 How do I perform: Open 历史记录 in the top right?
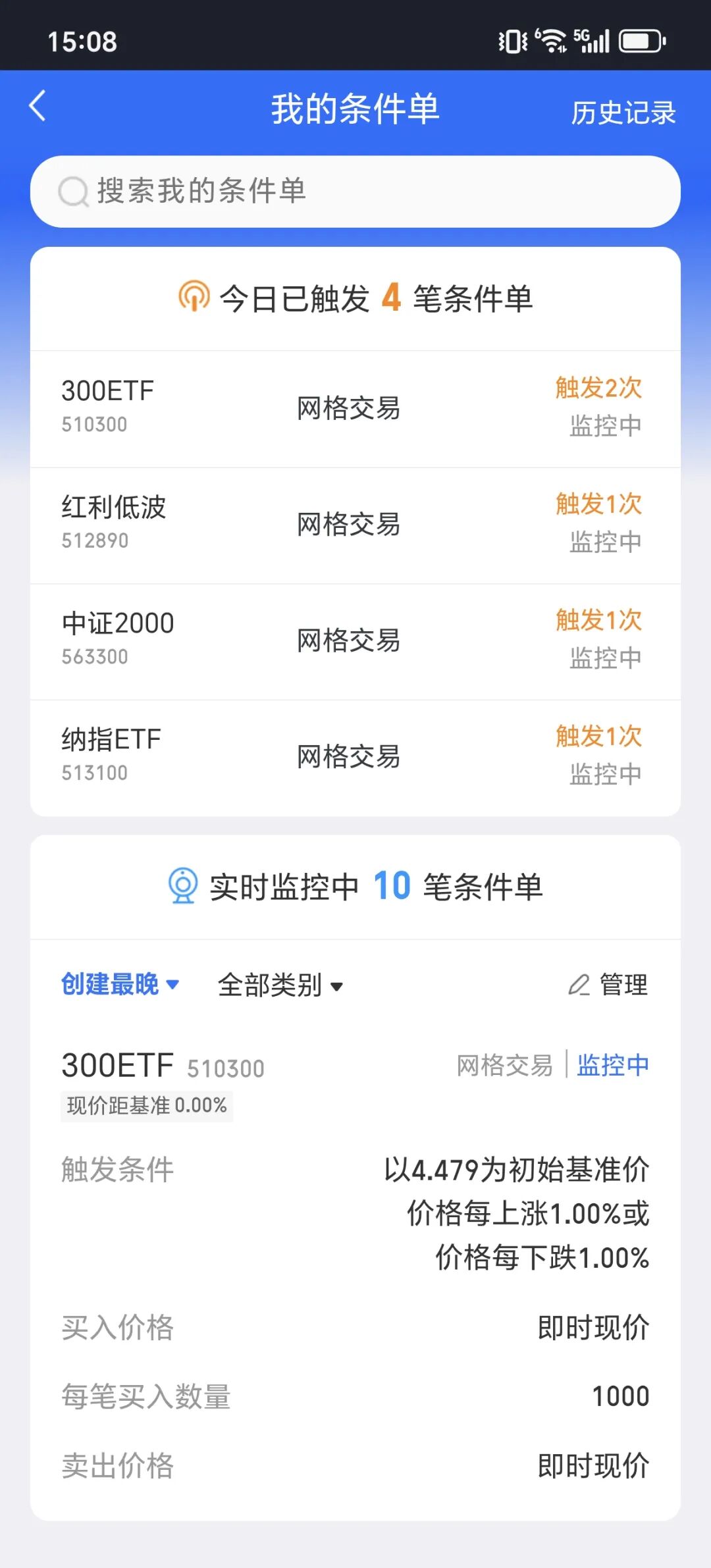click(x=623, y=113)
